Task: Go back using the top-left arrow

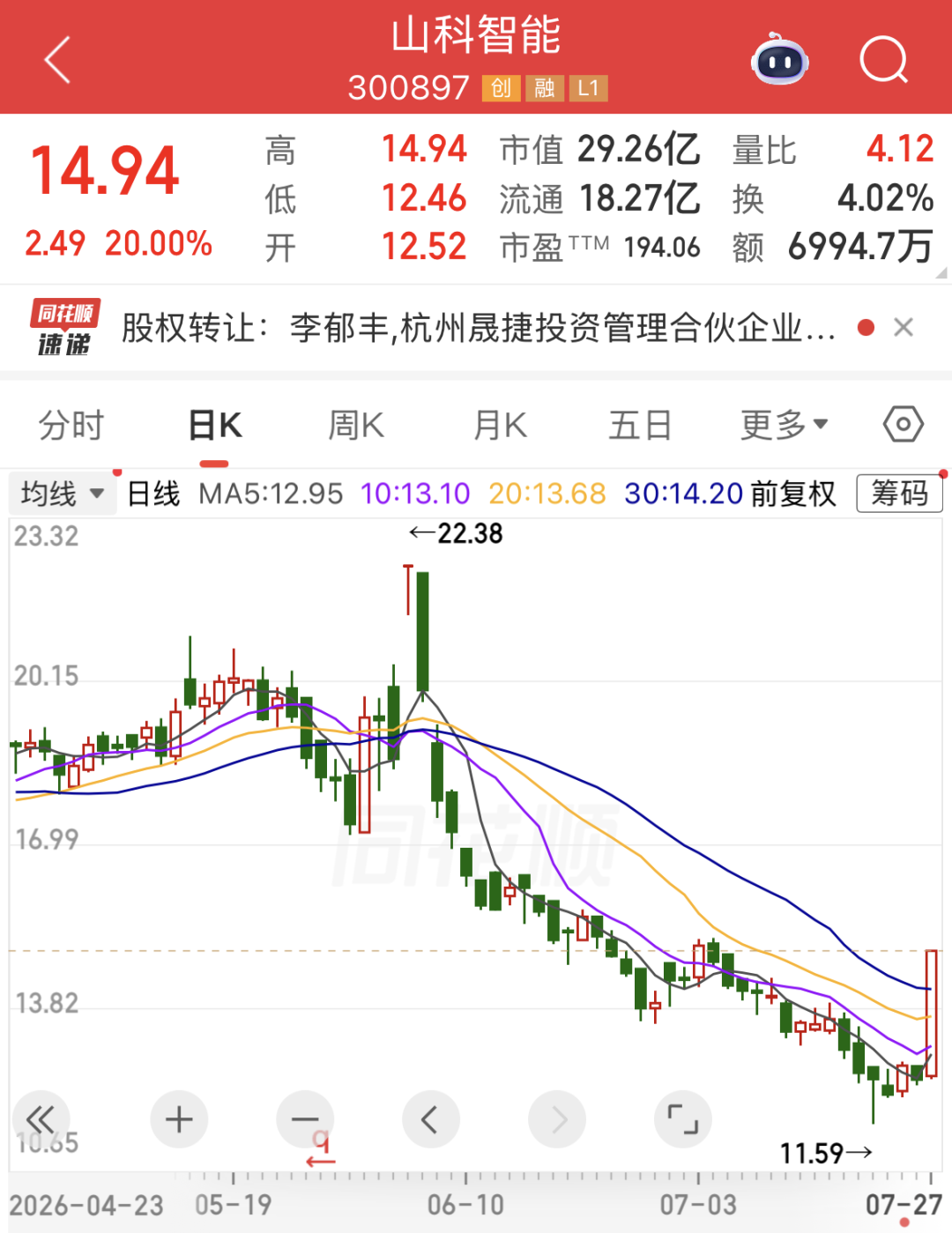Action: 58,61
